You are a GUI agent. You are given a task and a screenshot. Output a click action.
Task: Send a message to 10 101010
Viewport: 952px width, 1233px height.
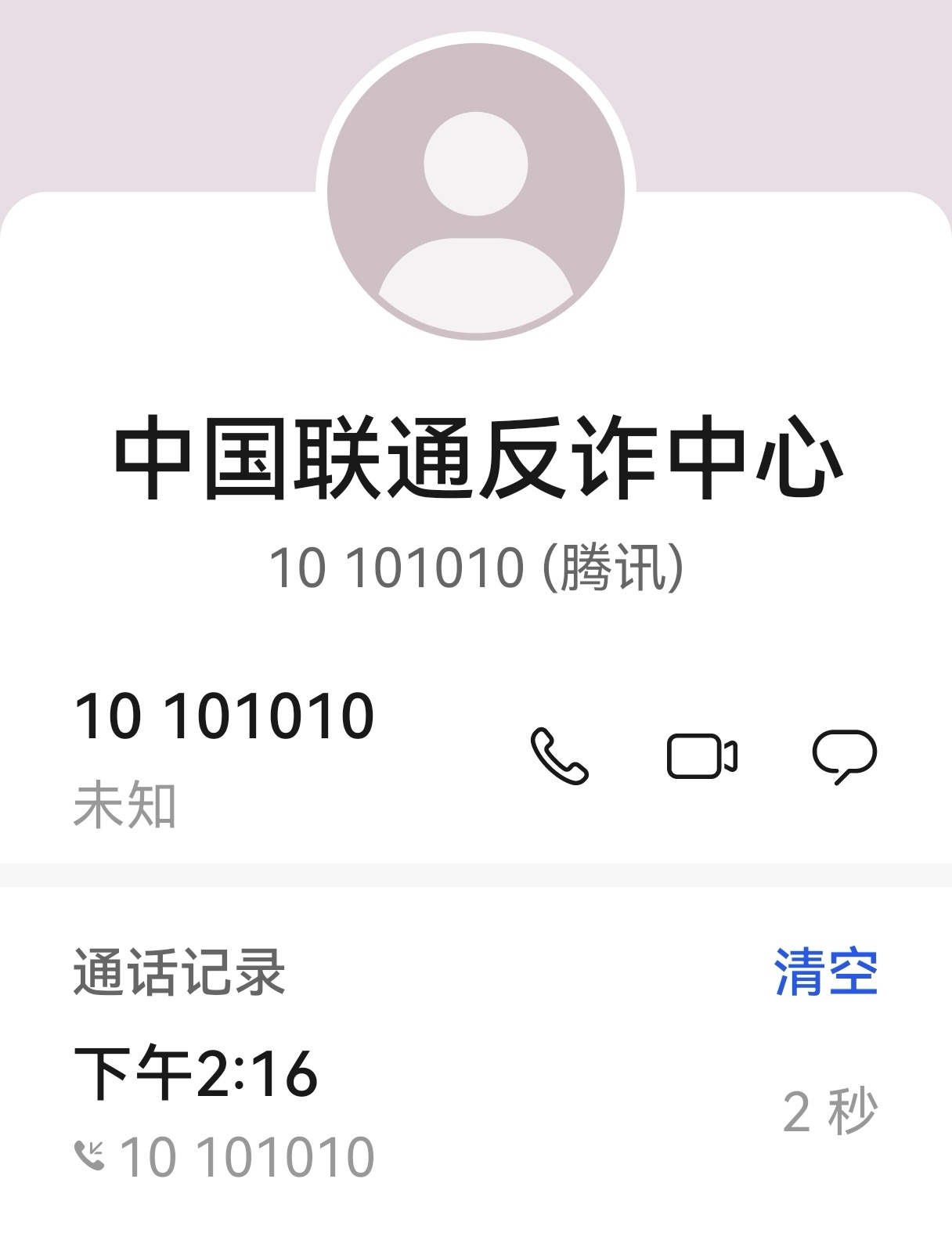click(x=845, y=756)
